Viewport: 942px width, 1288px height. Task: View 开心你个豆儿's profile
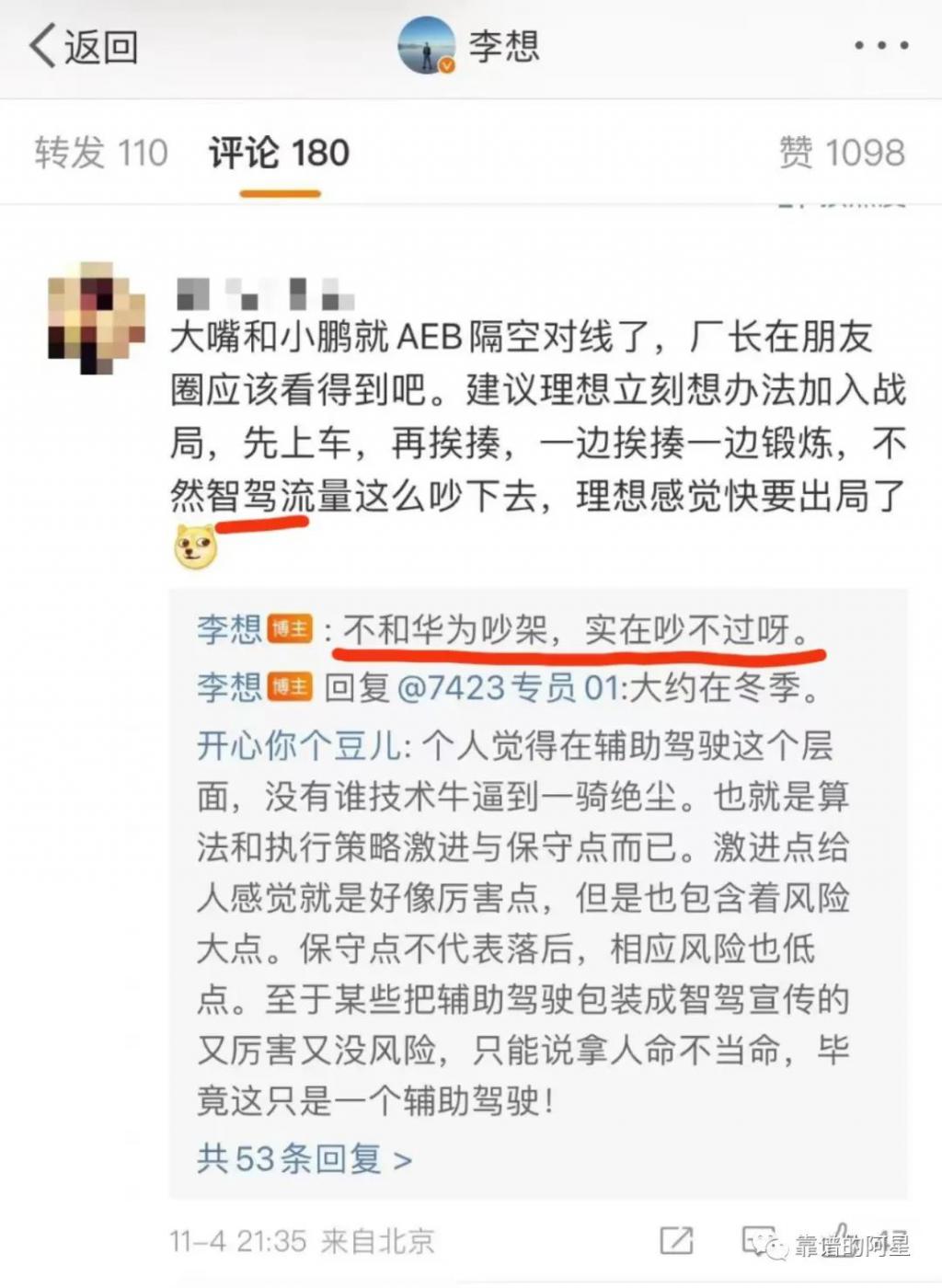point(298,745)
